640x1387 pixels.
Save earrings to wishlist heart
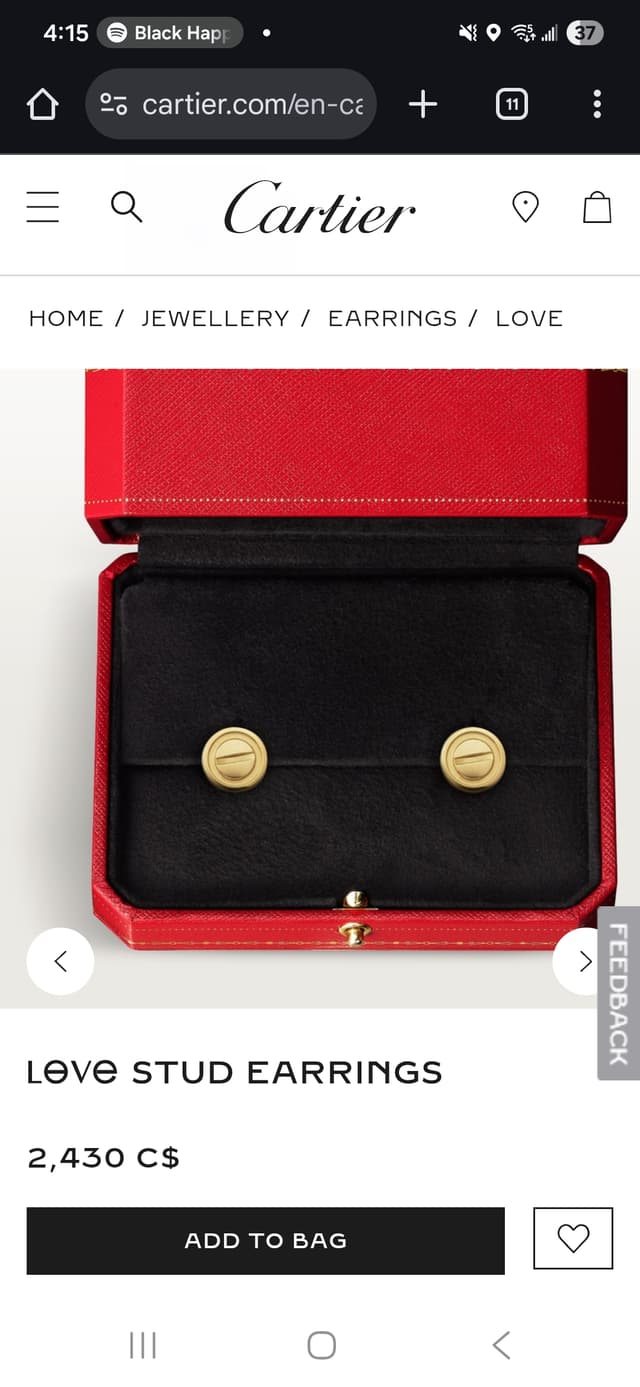tap(573, 1239)
